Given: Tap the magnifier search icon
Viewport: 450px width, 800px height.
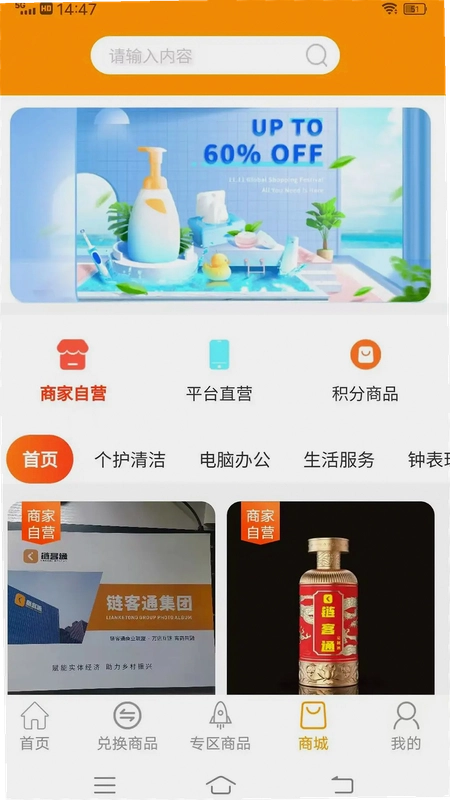Looking at the screenshot, I should tap(316, 56).
